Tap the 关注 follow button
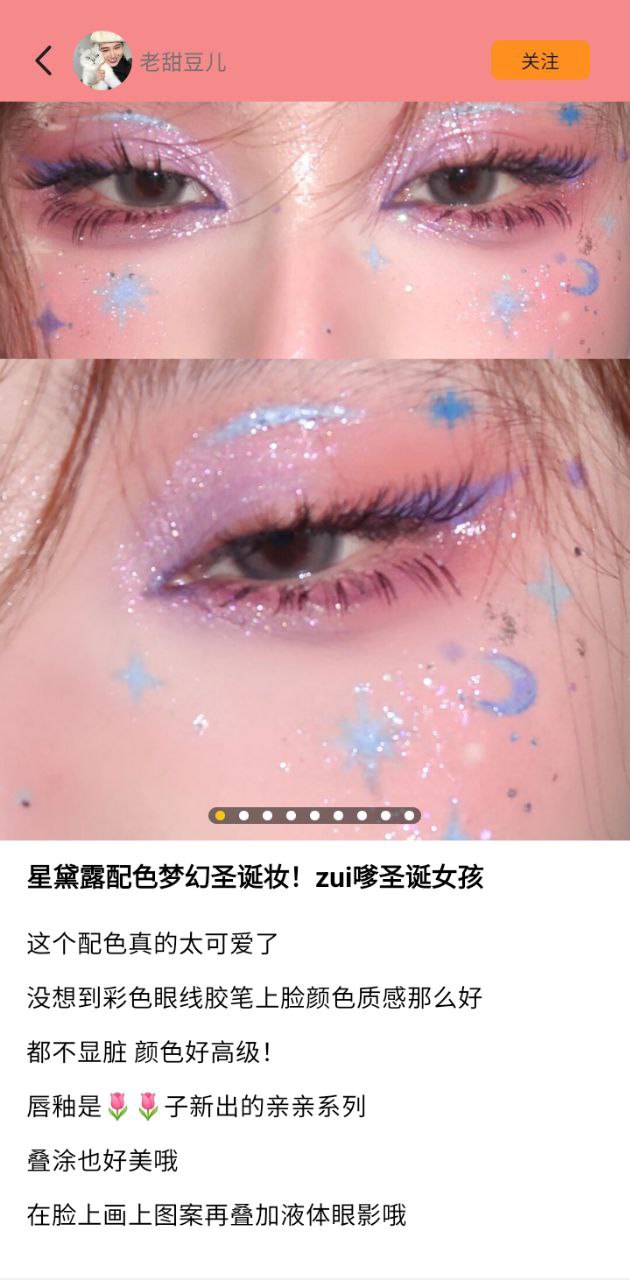630x1280 pixels. [540, 61]
